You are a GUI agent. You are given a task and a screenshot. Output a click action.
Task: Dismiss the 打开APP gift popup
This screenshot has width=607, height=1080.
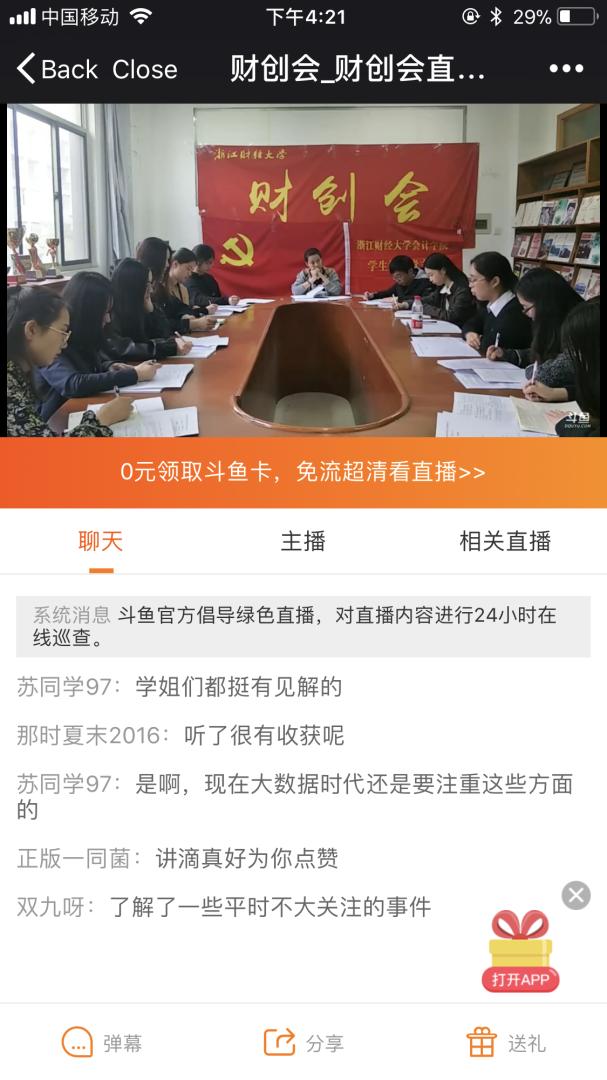point(576,895)
